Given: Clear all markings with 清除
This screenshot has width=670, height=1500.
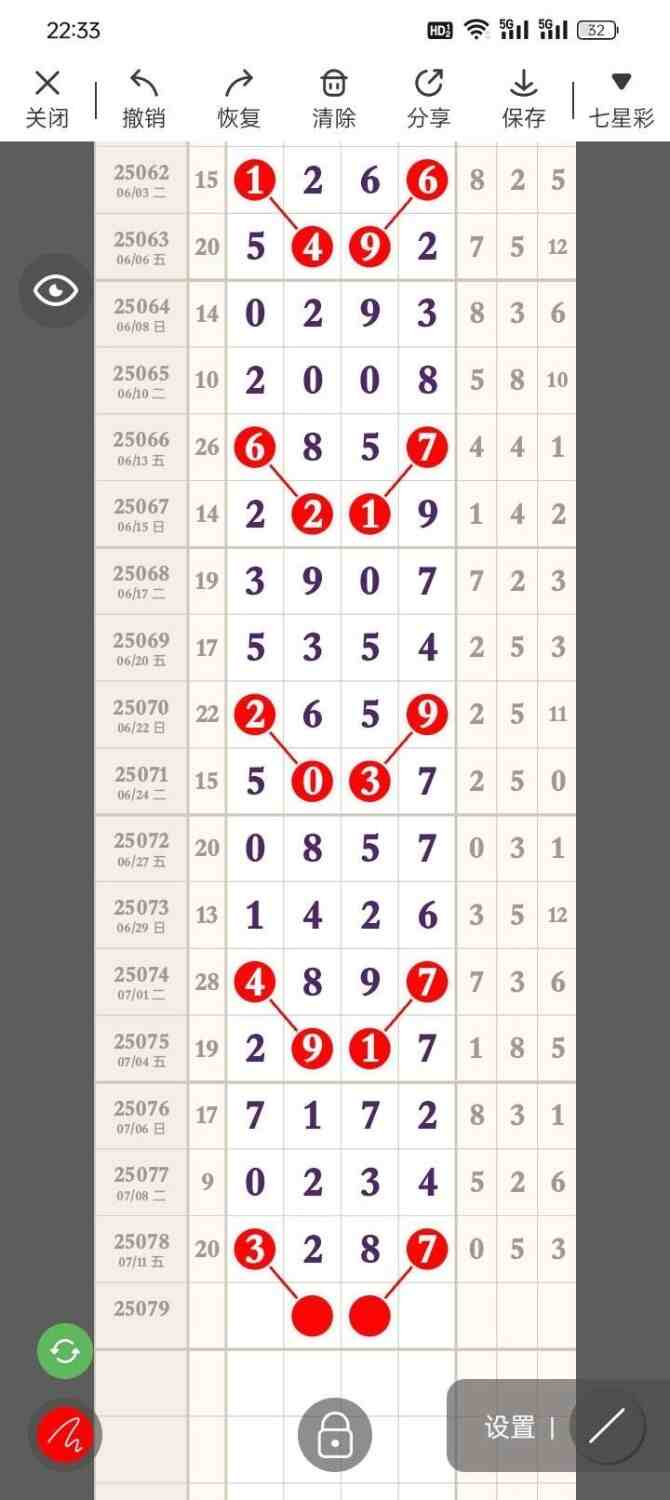Looking at the screenshot, I should [x=334, y=98].
